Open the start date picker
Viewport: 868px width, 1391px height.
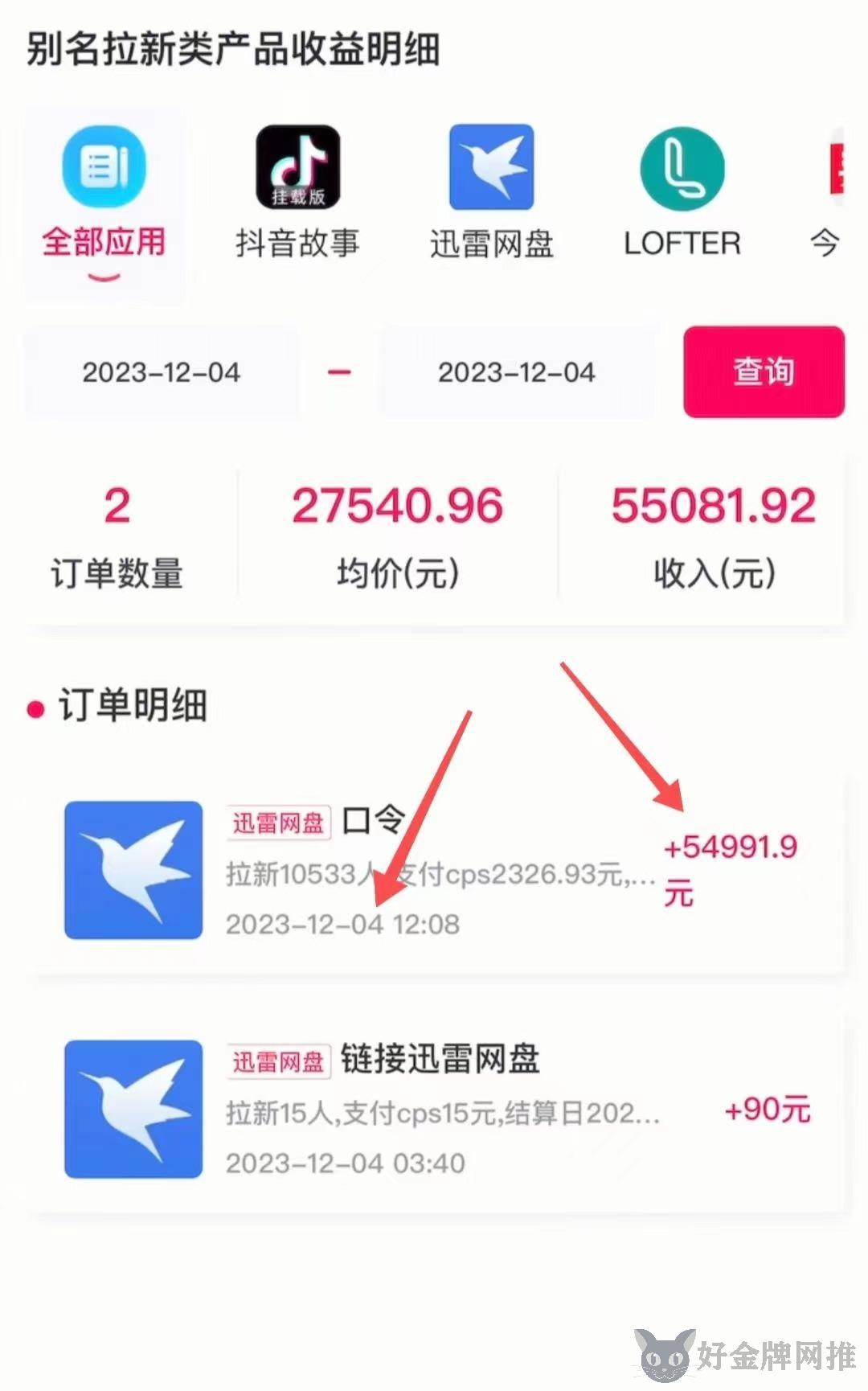pyautogui.click(x=162, y=372)
